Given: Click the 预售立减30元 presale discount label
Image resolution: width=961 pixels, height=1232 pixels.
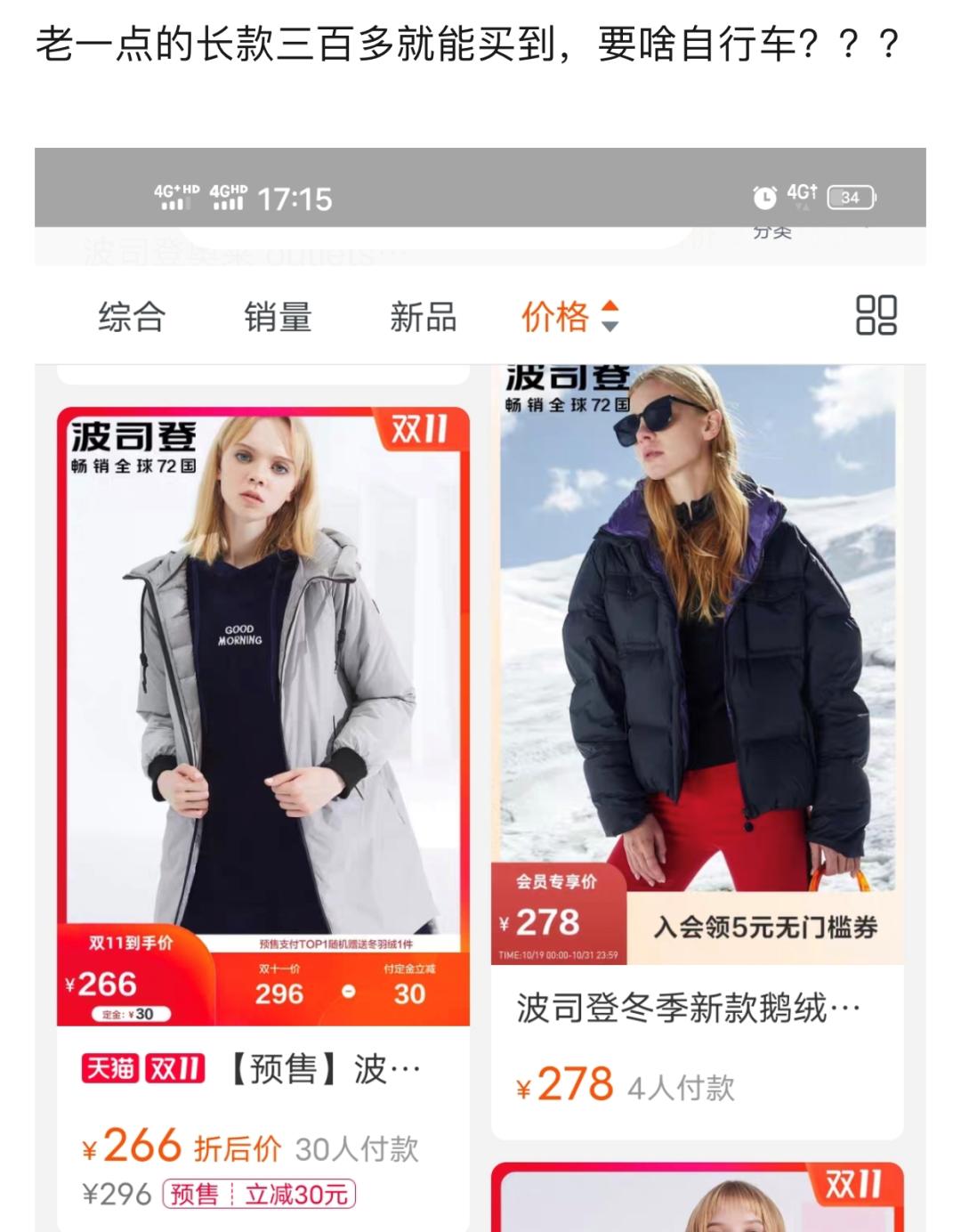Looking at the screenshot, I should pos(258,1194).
